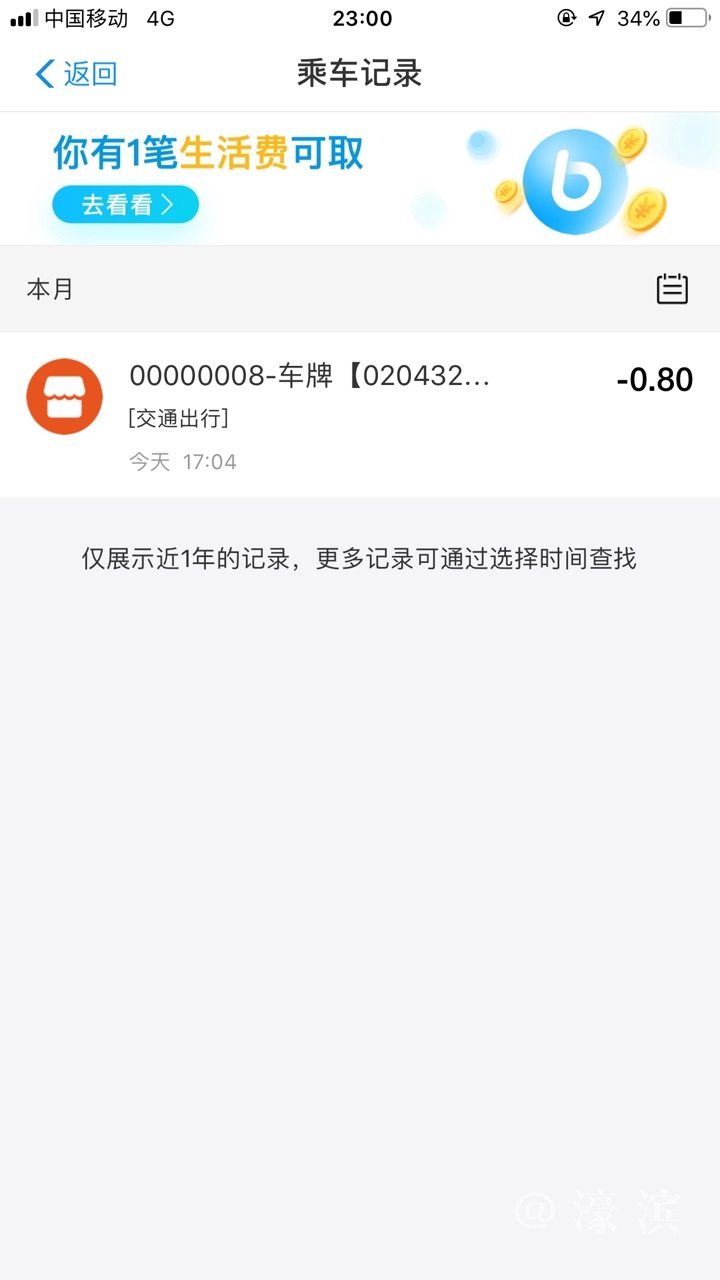The height and width of the screenshot is (1280, 720).
Task: Tap the 去看看 banner button
Action: (x=126, y=205)
